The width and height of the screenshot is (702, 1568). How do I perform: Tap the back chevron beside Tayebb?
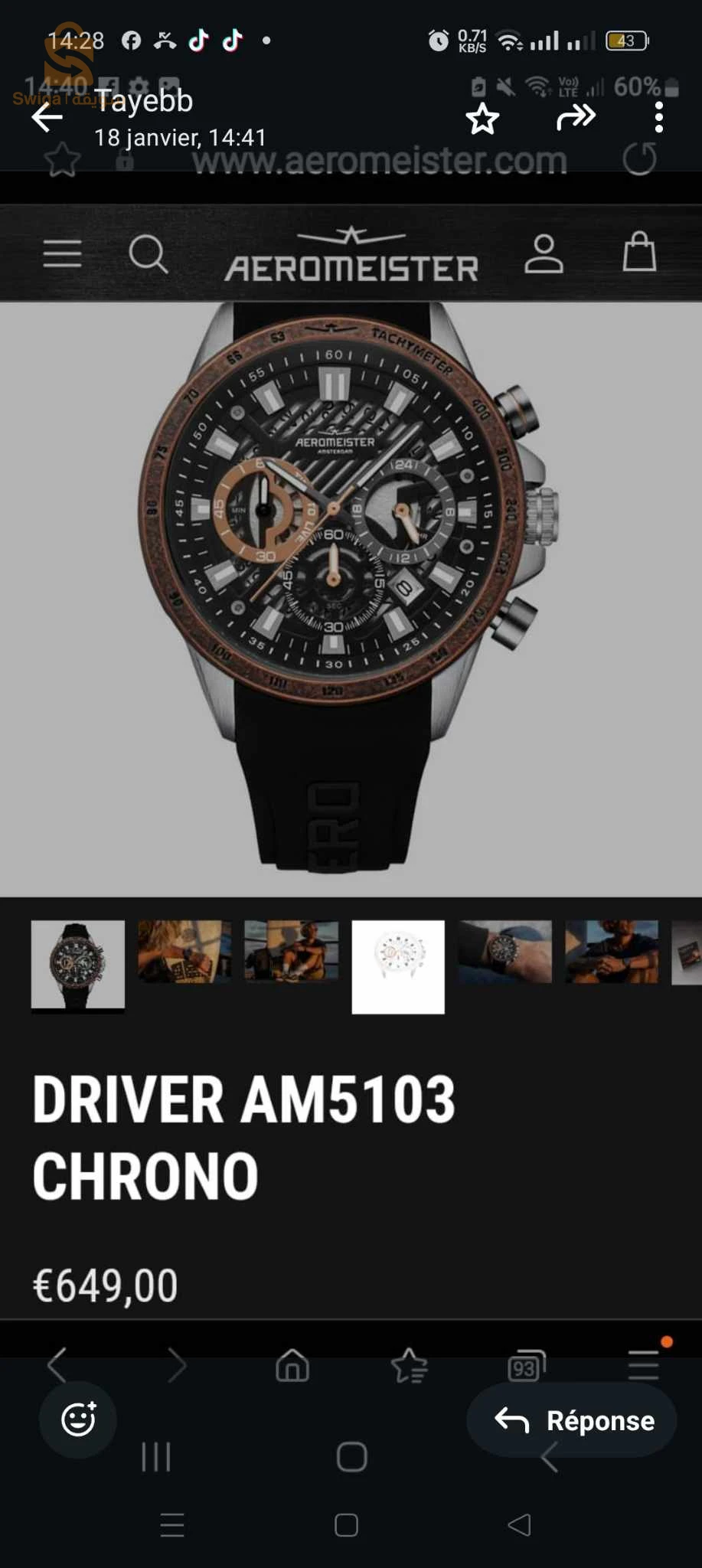pyautogui.click(x=47, y=116)
